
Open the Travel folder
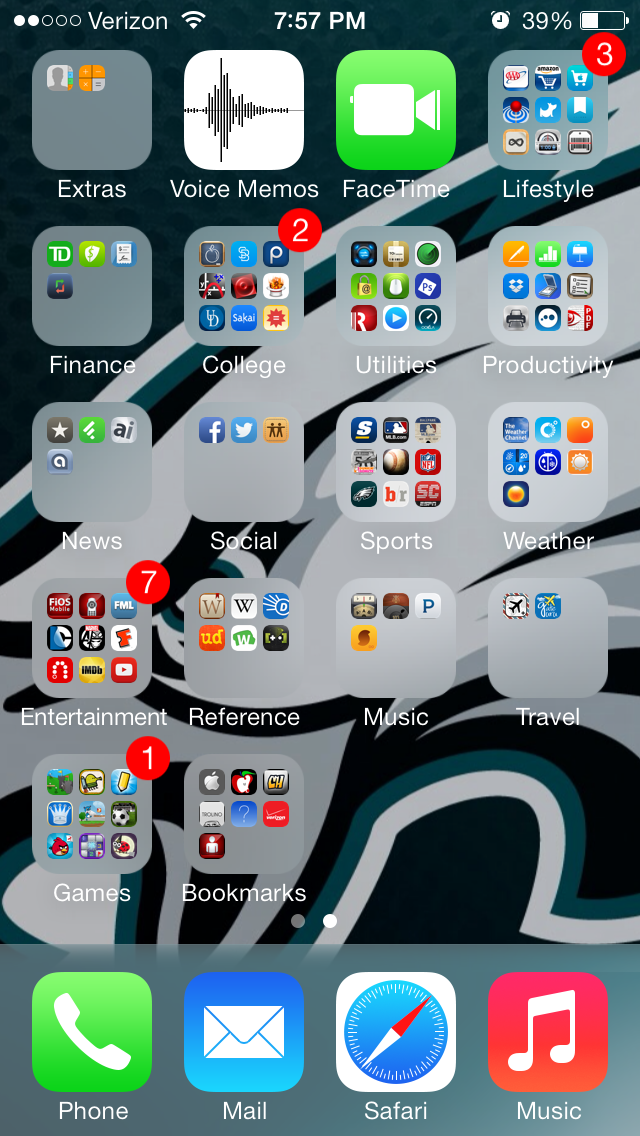click(548, 638)
